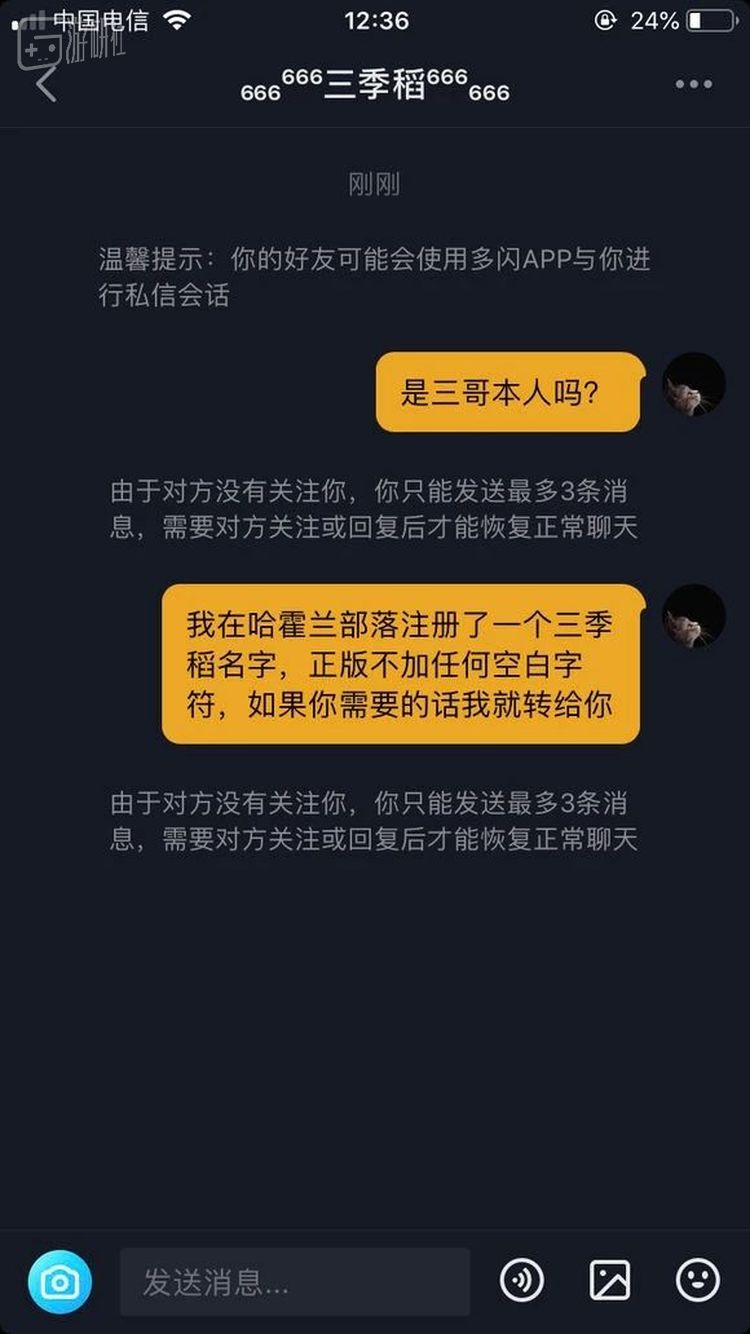This screenshot has height=1334, width=750.
Task: Tap the avatar beside the 哈霍兰部落 message
Action: [x=694, y=616]
